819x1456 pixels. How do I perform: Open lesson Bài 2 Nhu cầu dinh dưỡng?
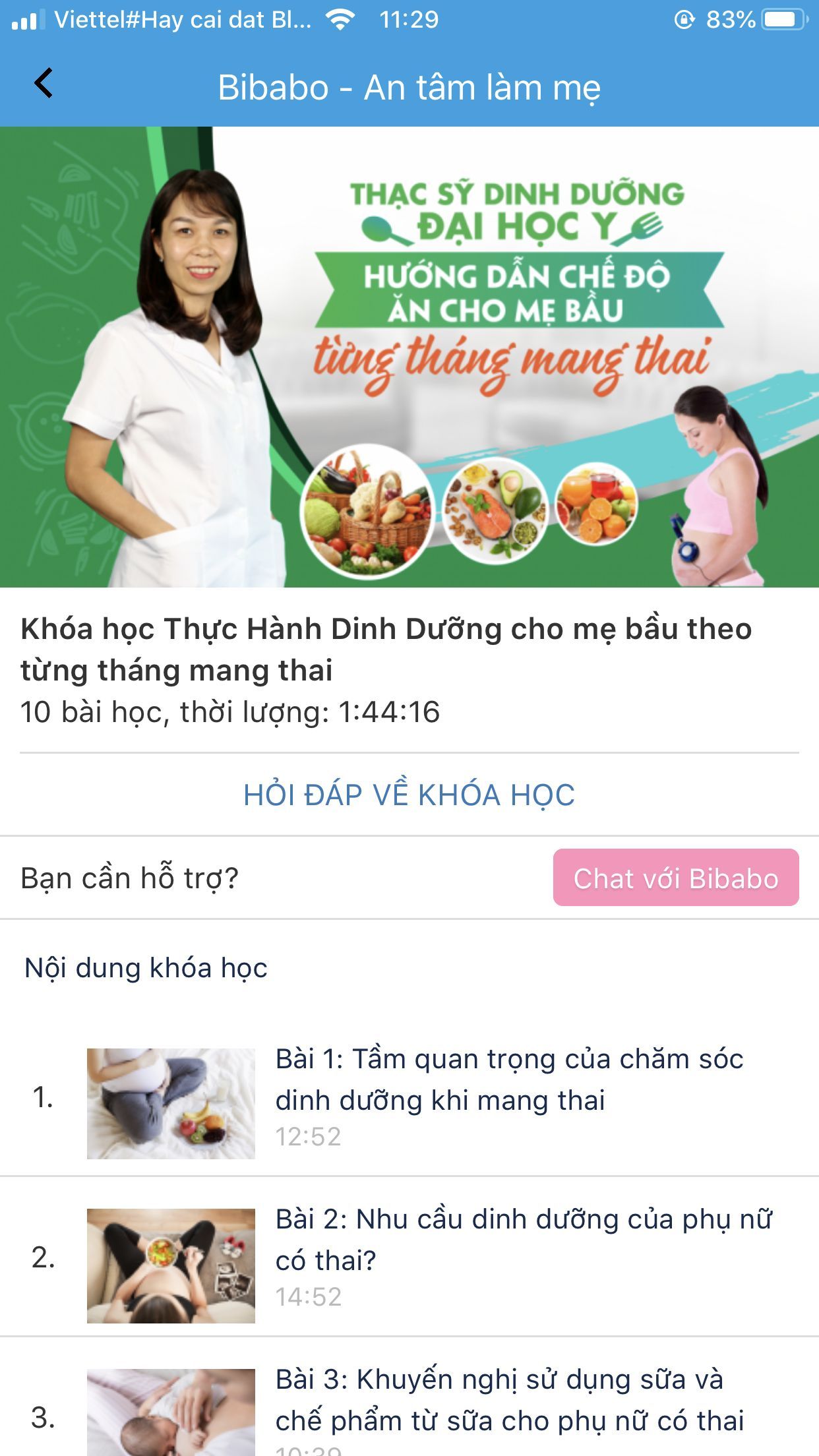409,1257
